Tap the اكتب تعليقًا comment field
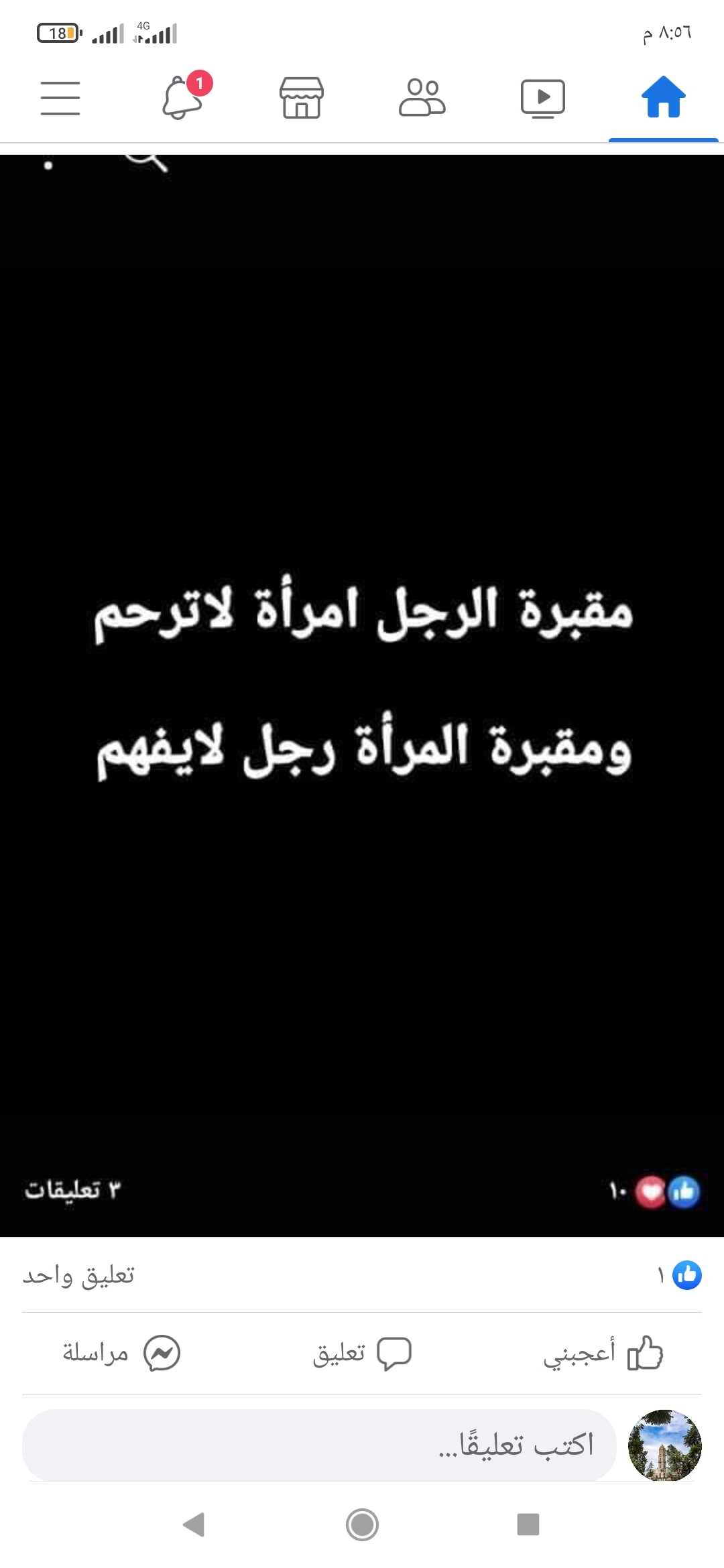724x1568 pixels. point(319,1445)
